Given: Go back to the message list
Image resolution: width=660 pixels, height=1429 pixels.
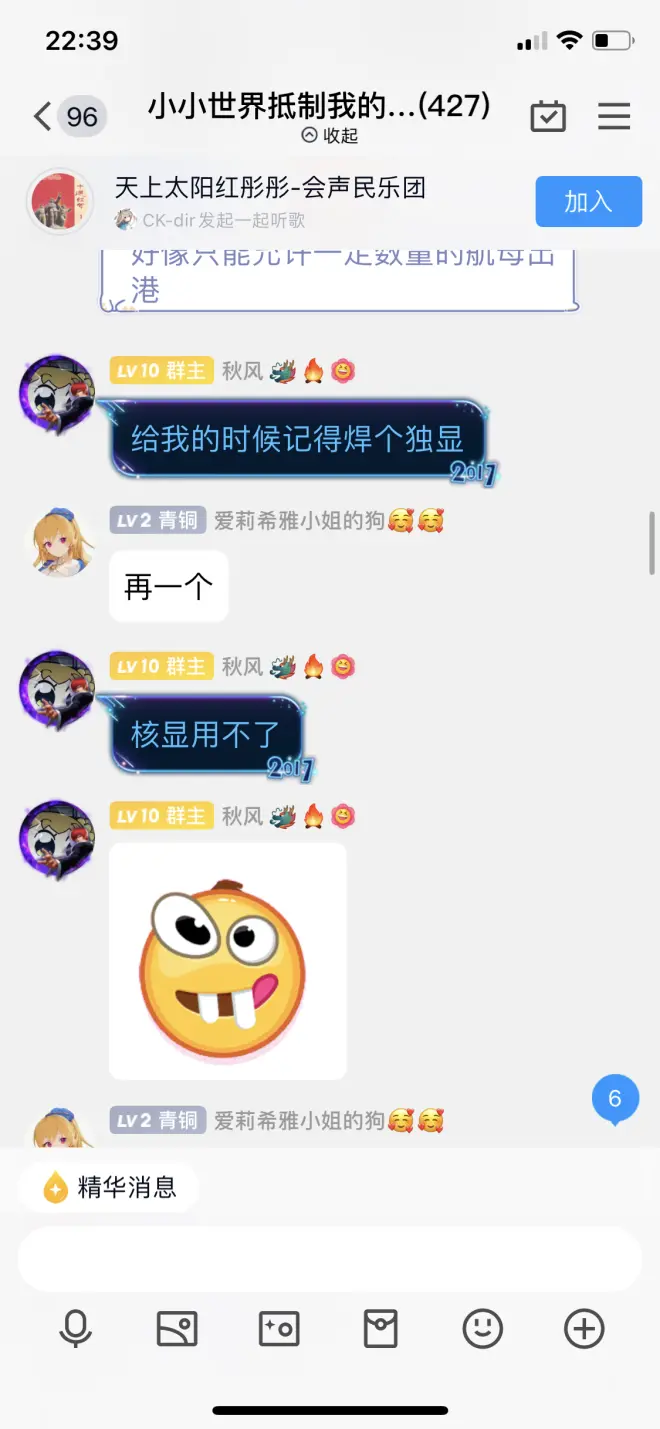Looking at the screenshot, I should coord(42,117).
